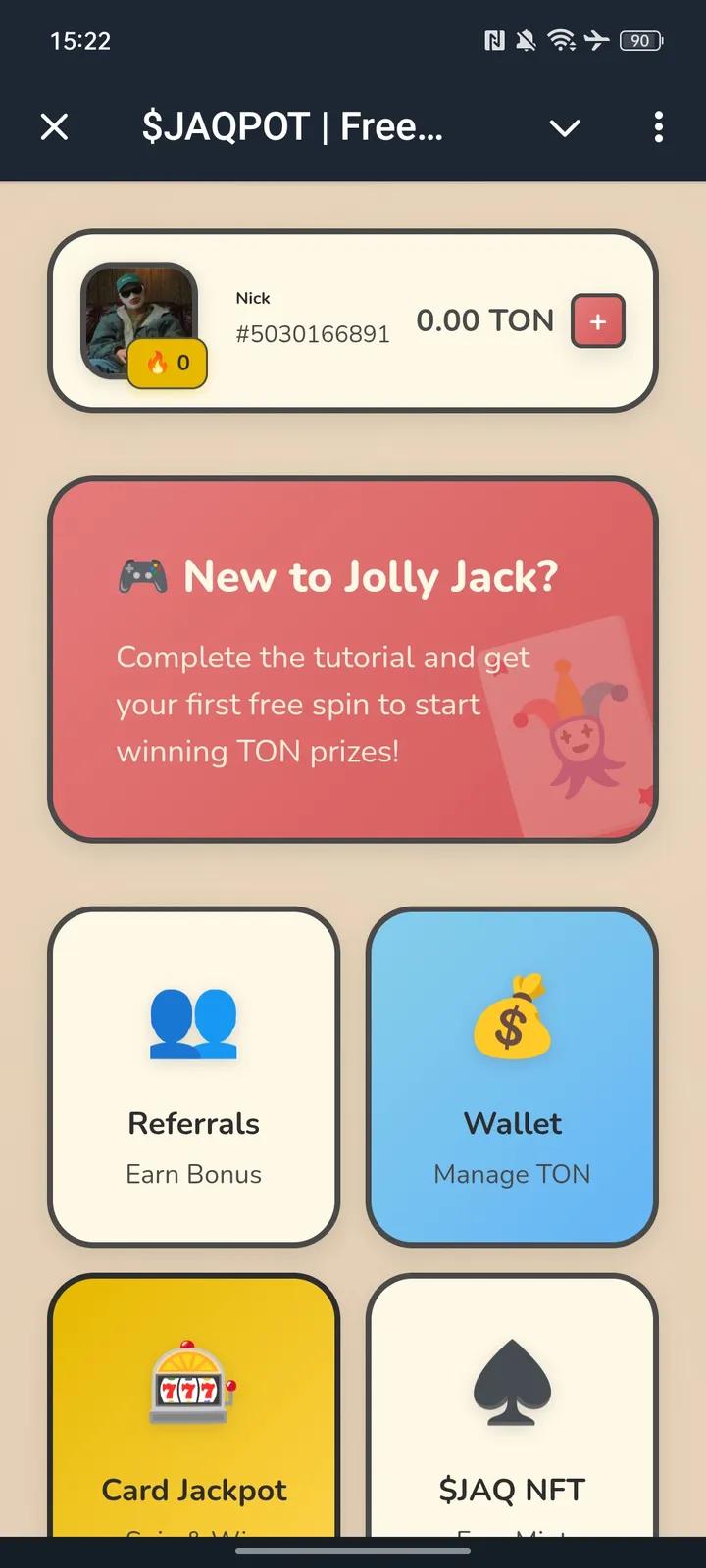Open the three-dot menu
Screen dimensions: 706x1568
pos(658,127)
